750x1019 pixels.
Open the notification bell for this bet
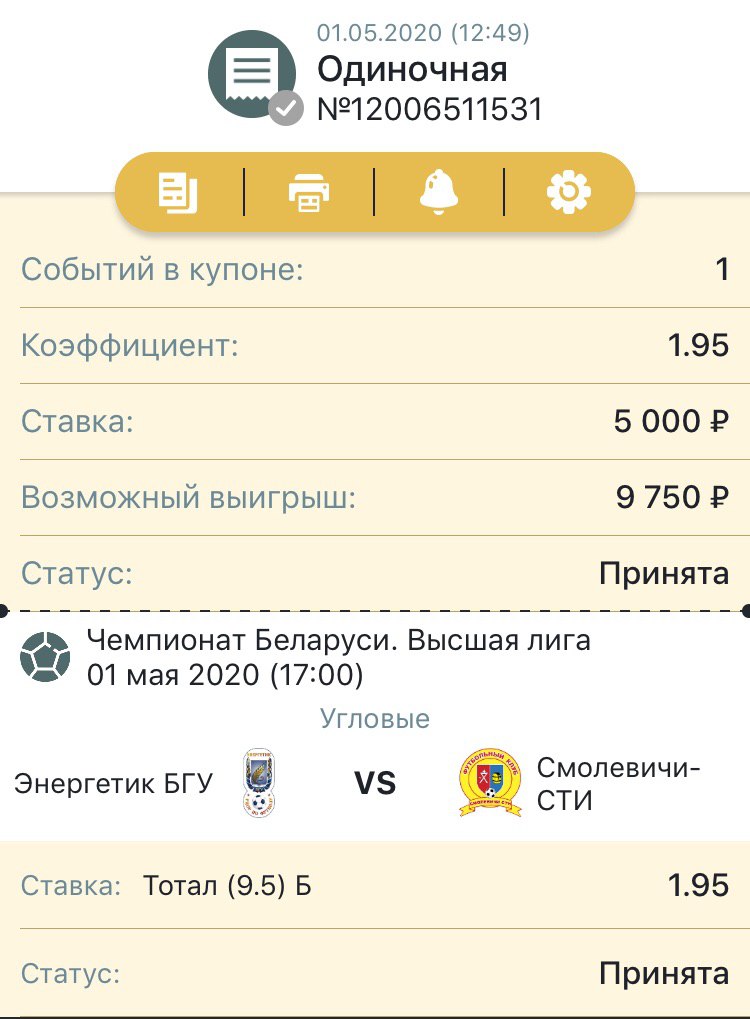point(439,191)
